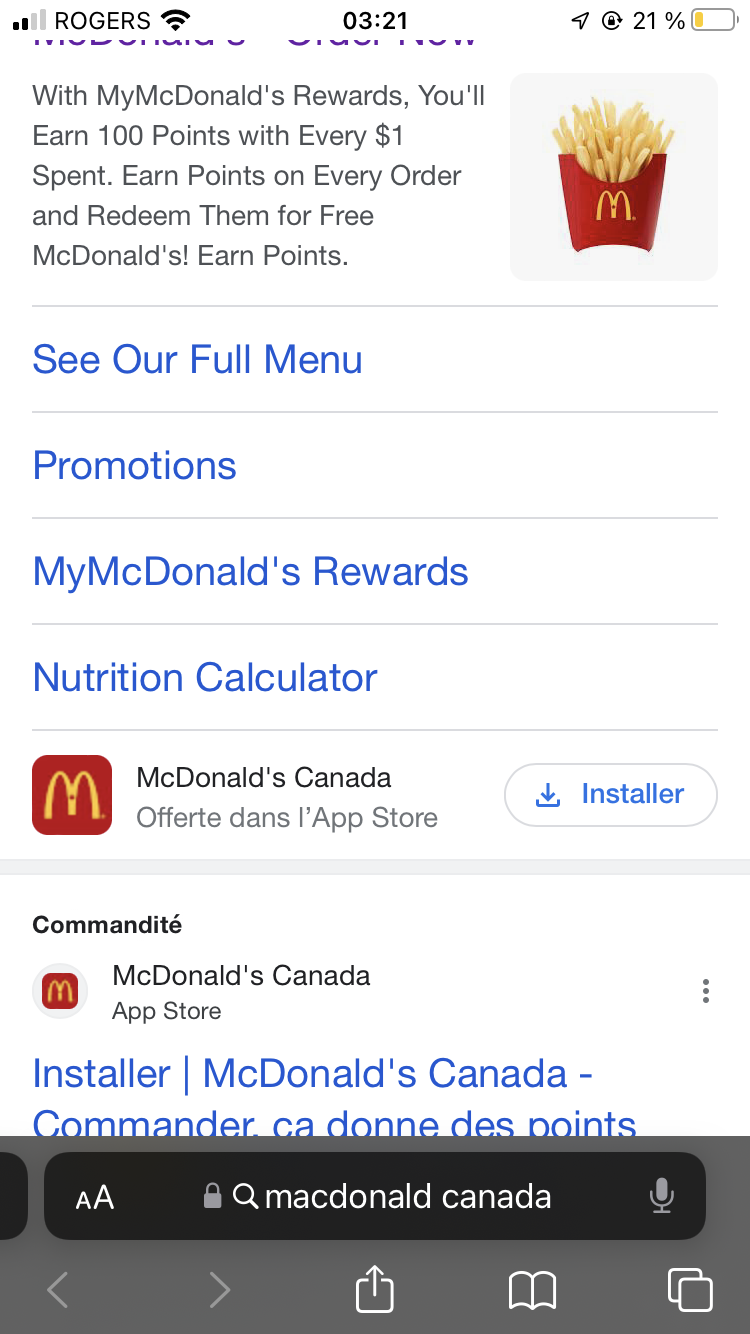The width and height of the screenshot is (750, 1334).
Task: Open the AA page settings menu
Action: [x=95, y=1197]
